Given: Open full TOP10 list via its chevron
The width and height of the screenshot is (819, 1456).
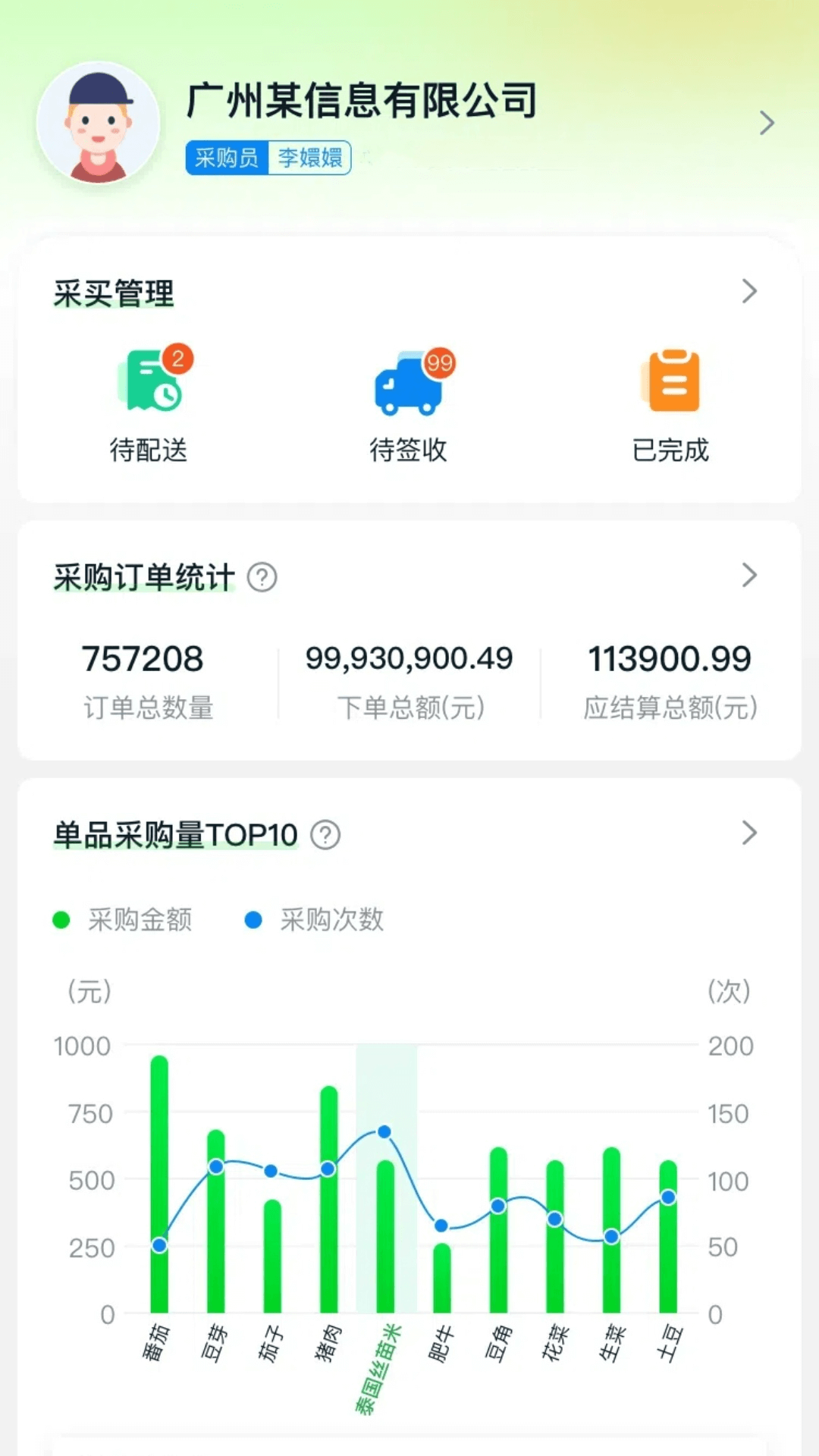Looking at the screenshot, I should point(751,834).
